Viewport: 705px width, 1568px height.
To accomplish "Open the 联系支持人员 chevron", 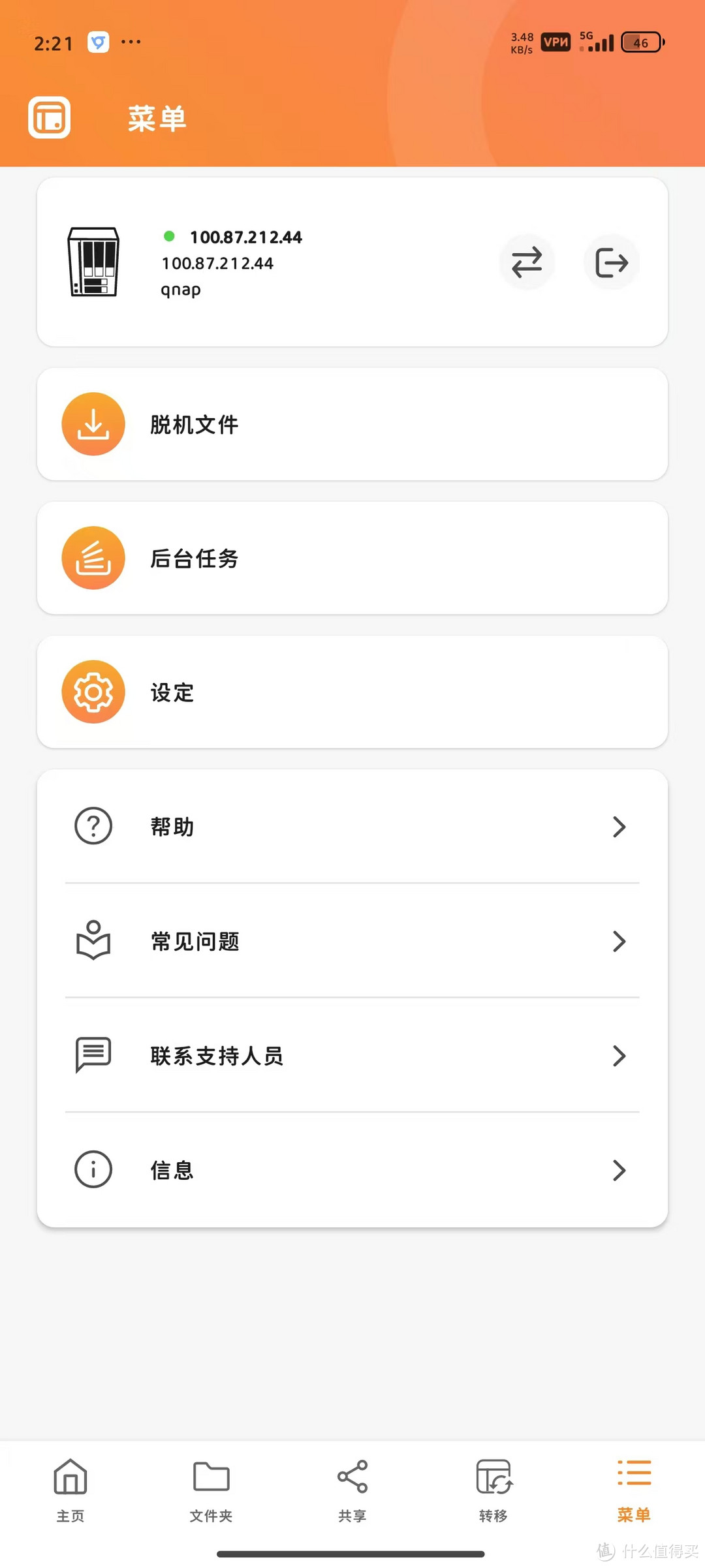I will [x=619, y=1056].
